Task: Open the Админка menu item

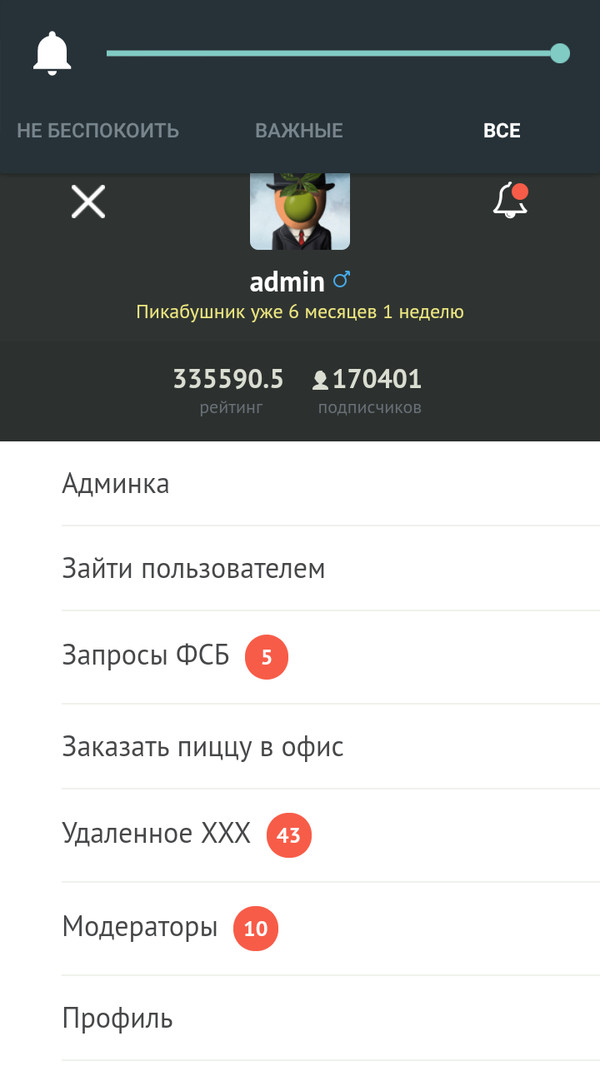Action: (116, 484)
